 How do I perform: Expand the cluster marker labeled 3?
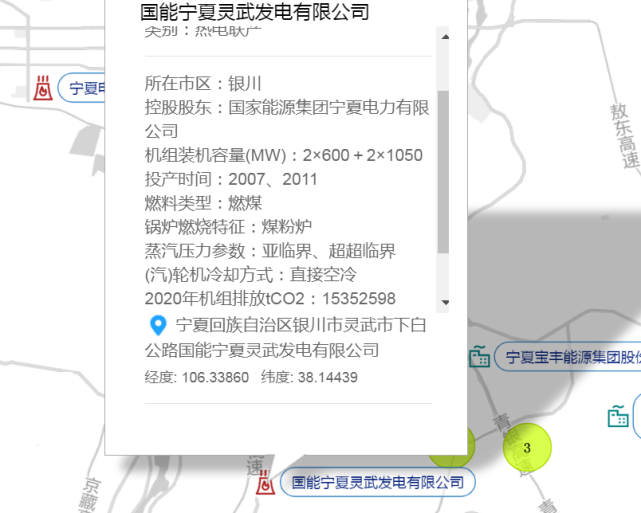[x=527, y=447]
